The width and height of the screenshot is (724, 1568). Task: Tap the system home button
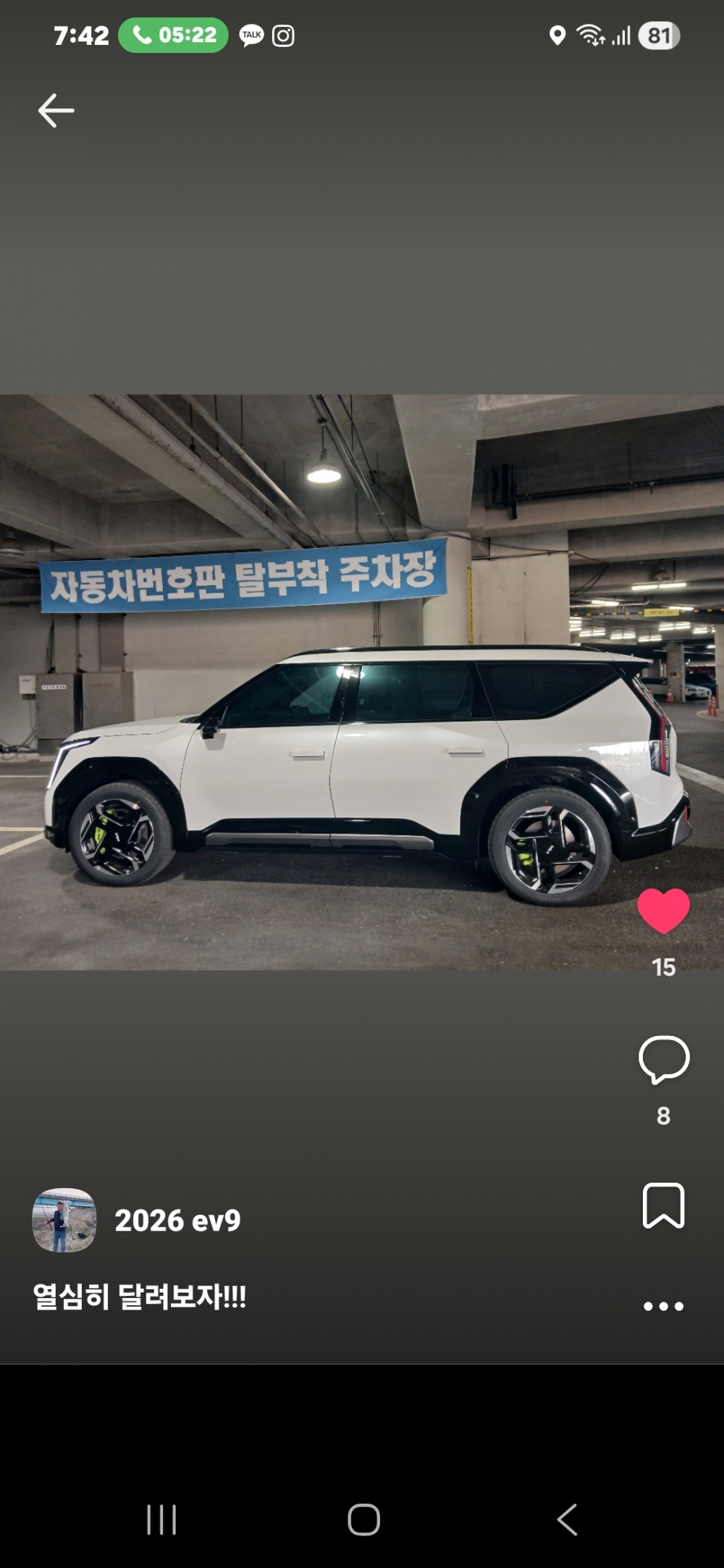coord(363,1519)
